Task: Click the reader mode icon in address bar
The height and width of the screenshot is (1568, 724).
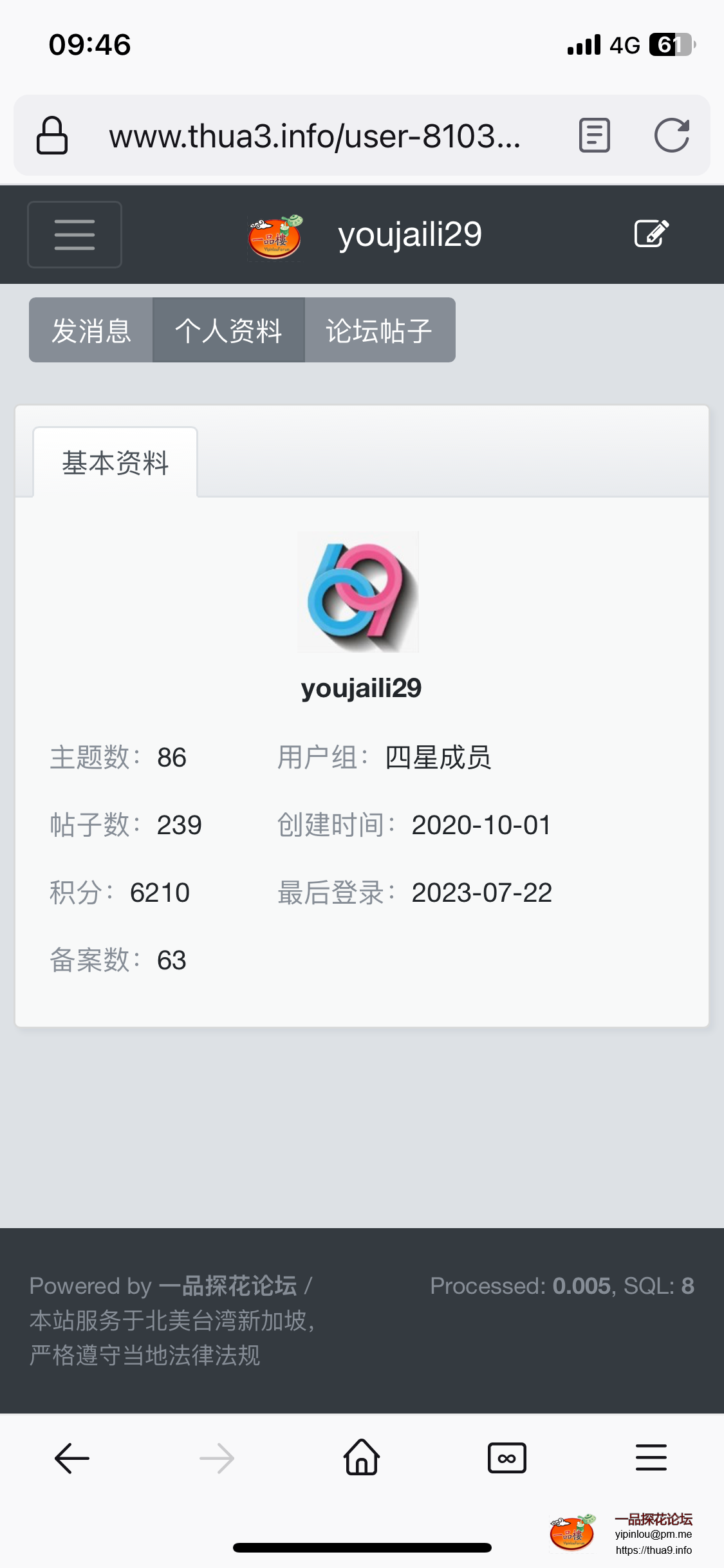Action: click(593, 135)
